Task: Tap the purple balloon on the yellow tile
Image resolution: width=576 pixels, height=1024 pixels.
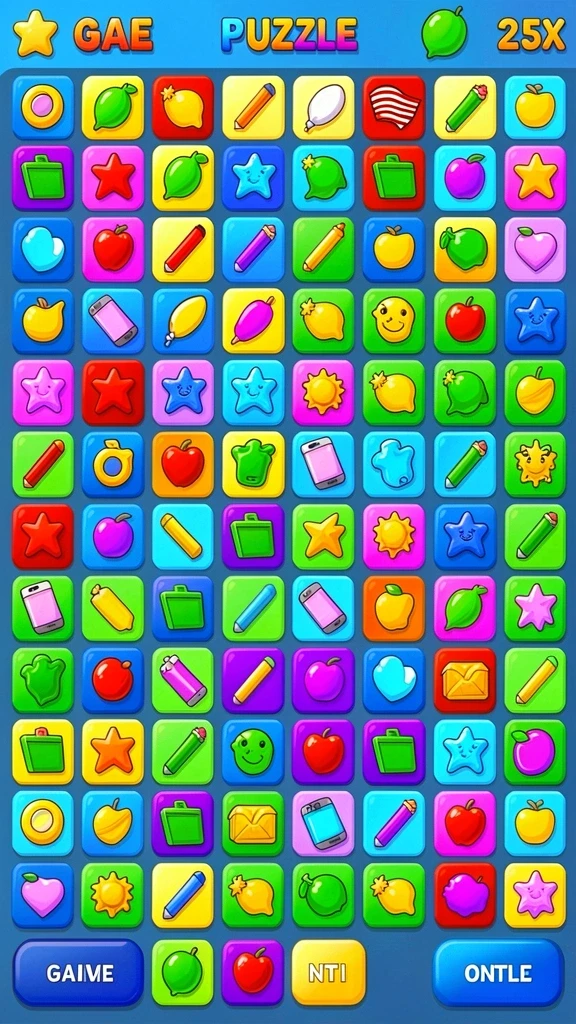Action: [253, 321]
